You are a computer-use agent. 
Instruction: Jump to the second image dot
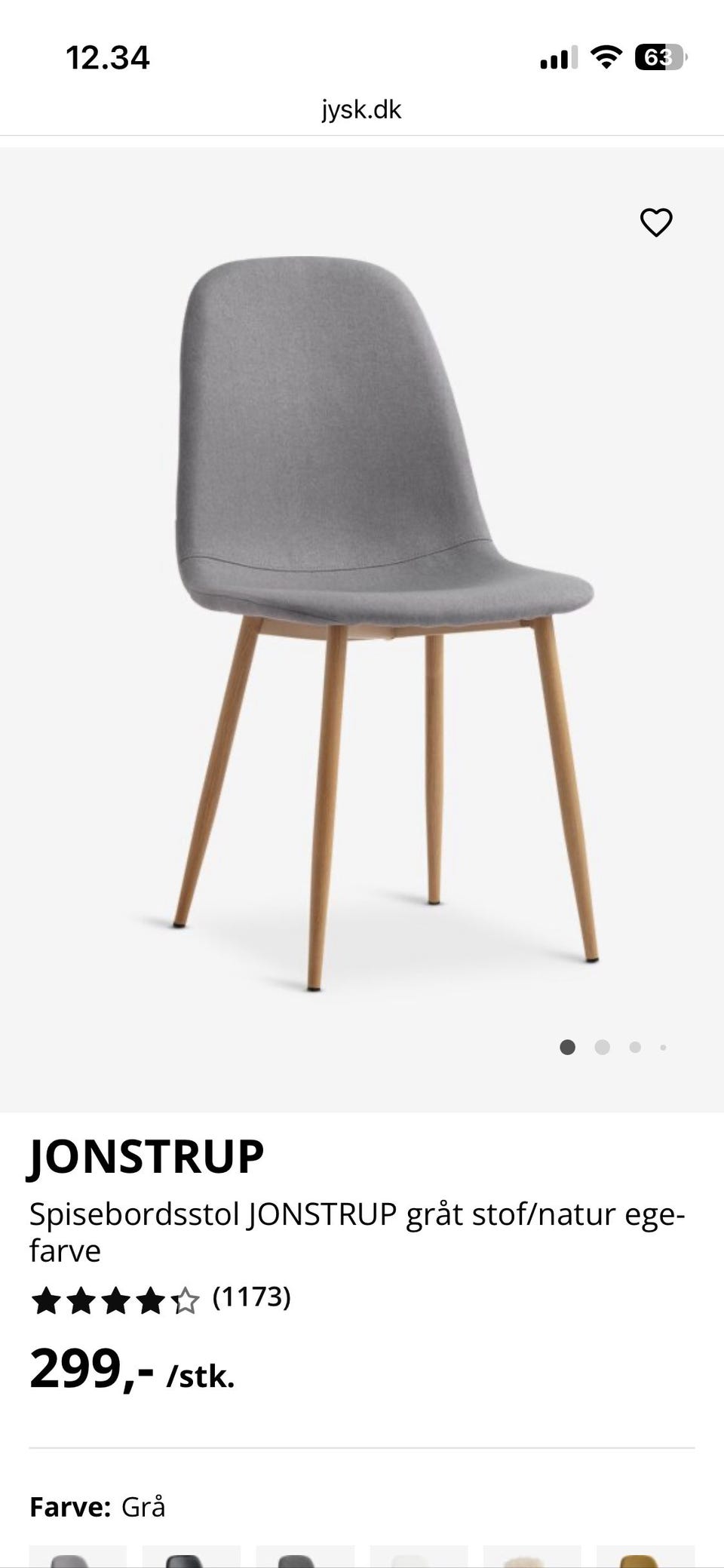(x=602, y=1047)
